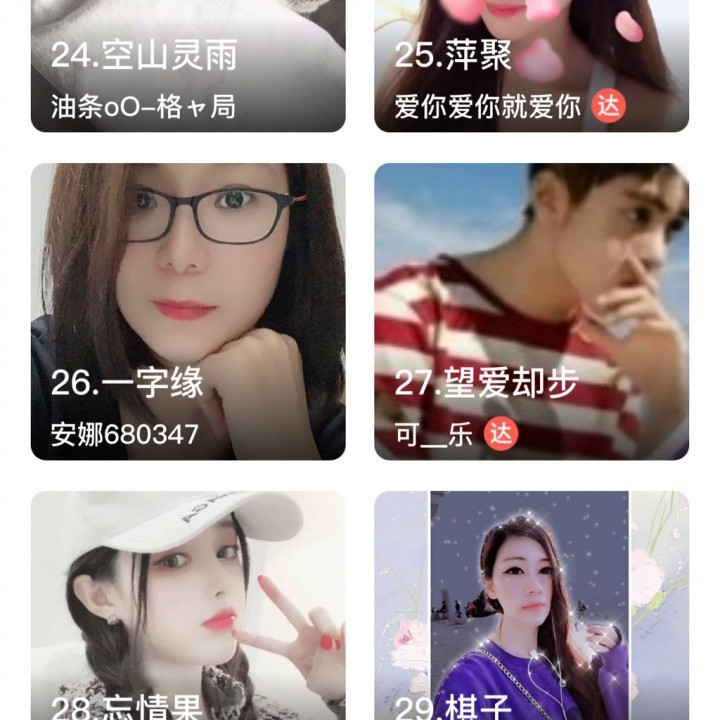View the 27.望爱却步 card
This screenshot has height=720, width=720.
(531, 311)
